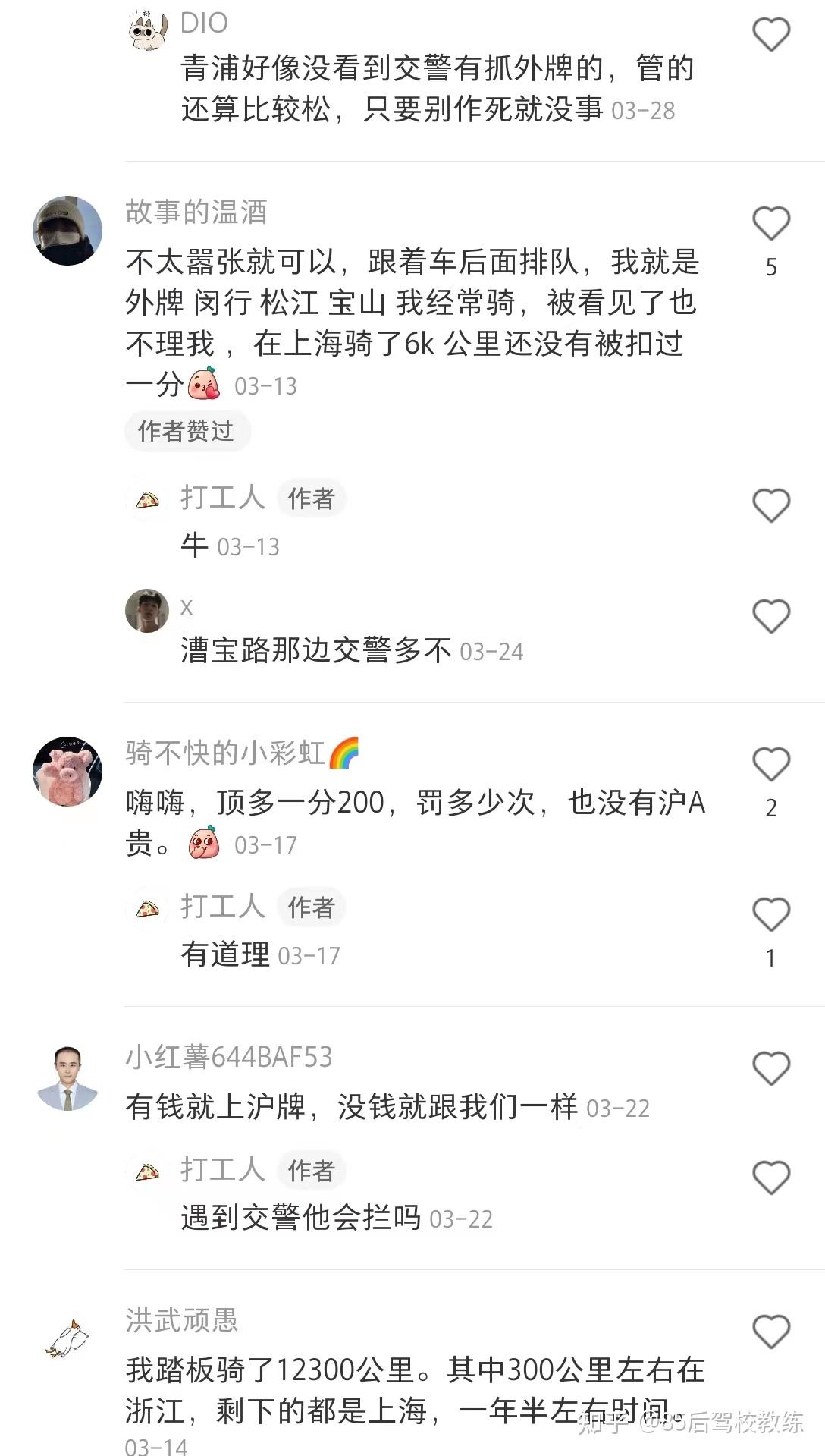Open x's profile avatar

(147, 611)
